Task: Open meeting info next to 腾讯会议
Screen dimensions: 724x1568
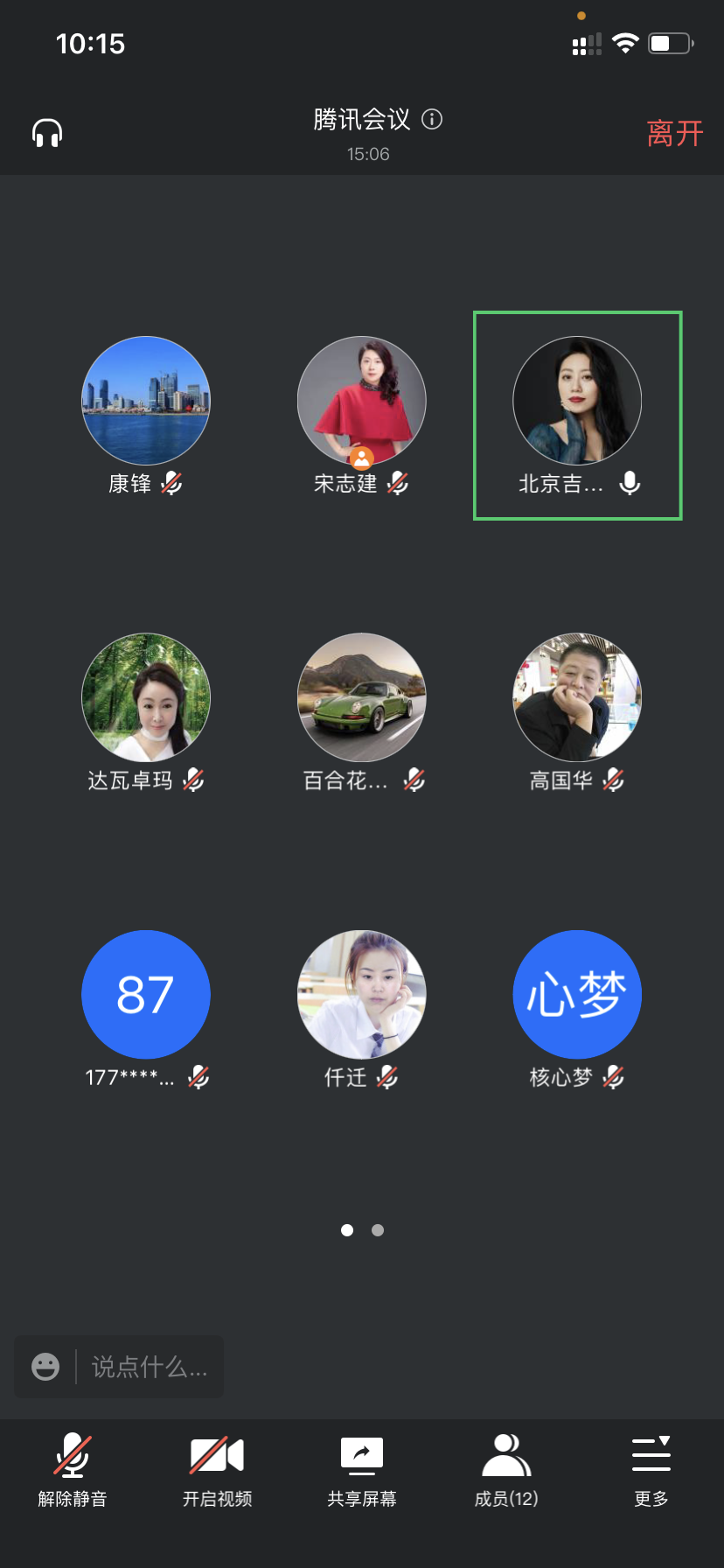Action: coord(432,119)
